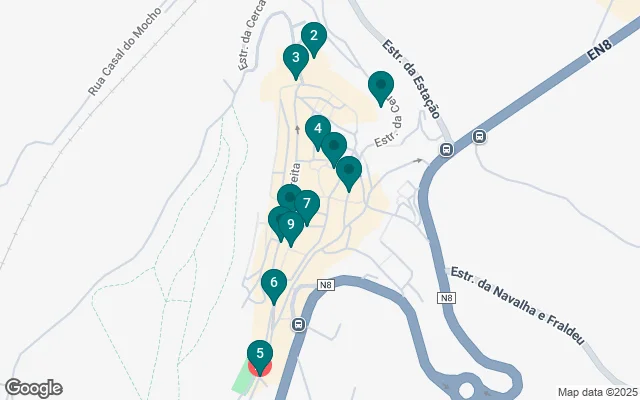
Task: Tap the pin labeled 3
Action: (295, 59)
